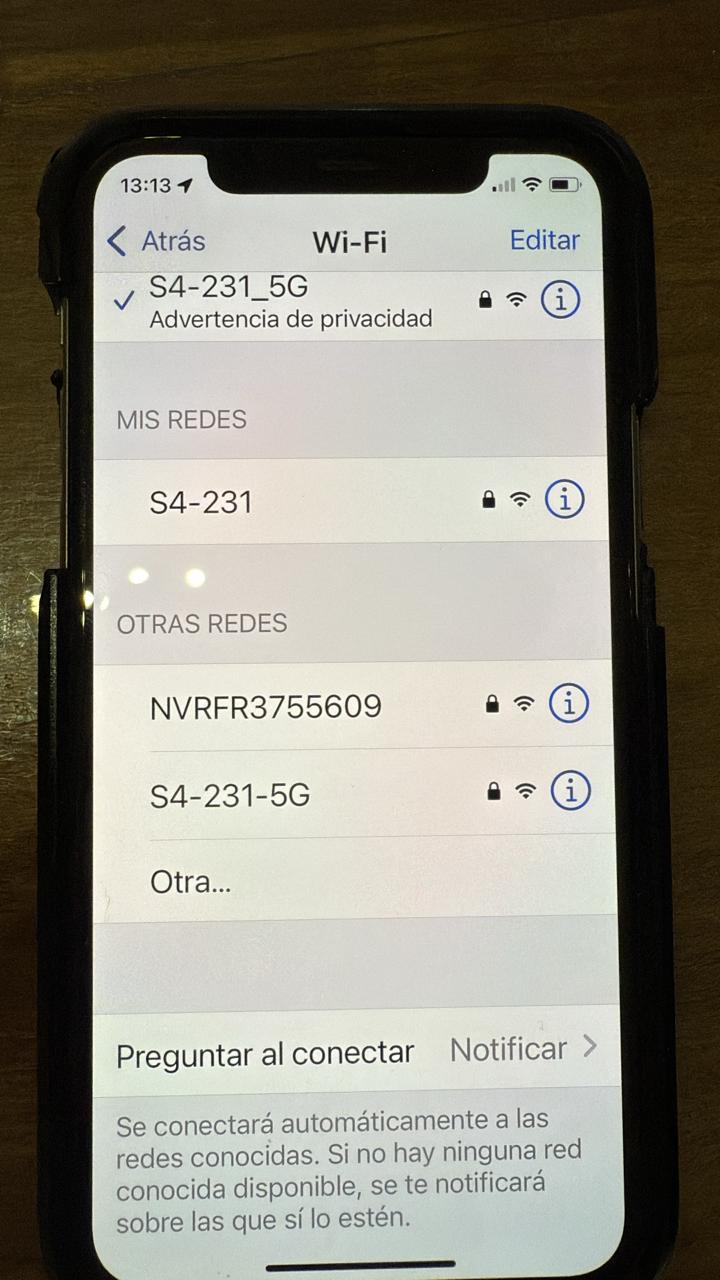The height and width of the screenshot is (1280, 720).
Task: Open info for connected network S4-231_5G
Action: pyautogui.click(x=560, y=299)
